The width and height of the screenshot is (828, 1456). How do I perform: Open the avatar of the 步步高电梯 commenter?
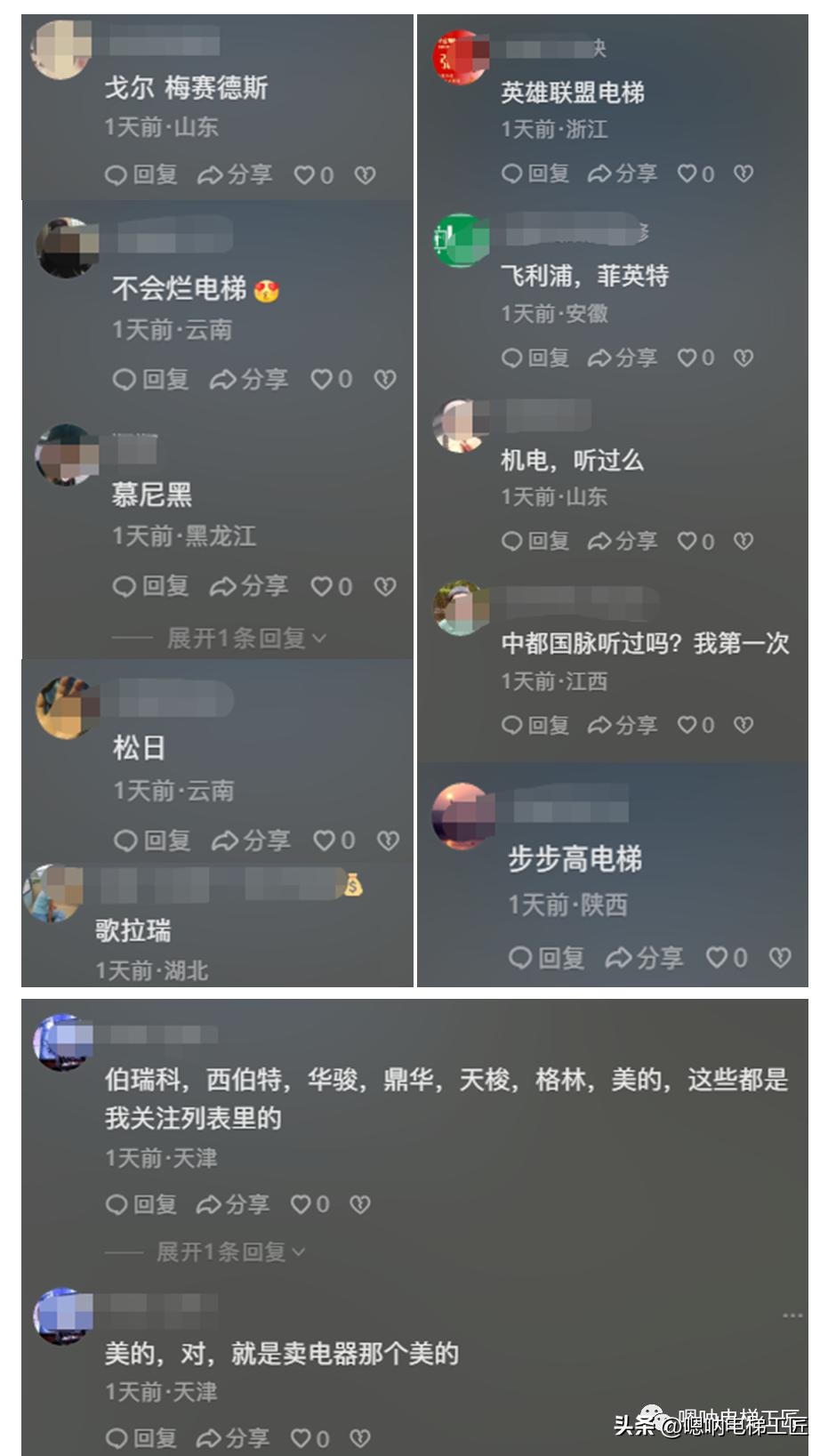pyautogui.click(x=462, y=816)
